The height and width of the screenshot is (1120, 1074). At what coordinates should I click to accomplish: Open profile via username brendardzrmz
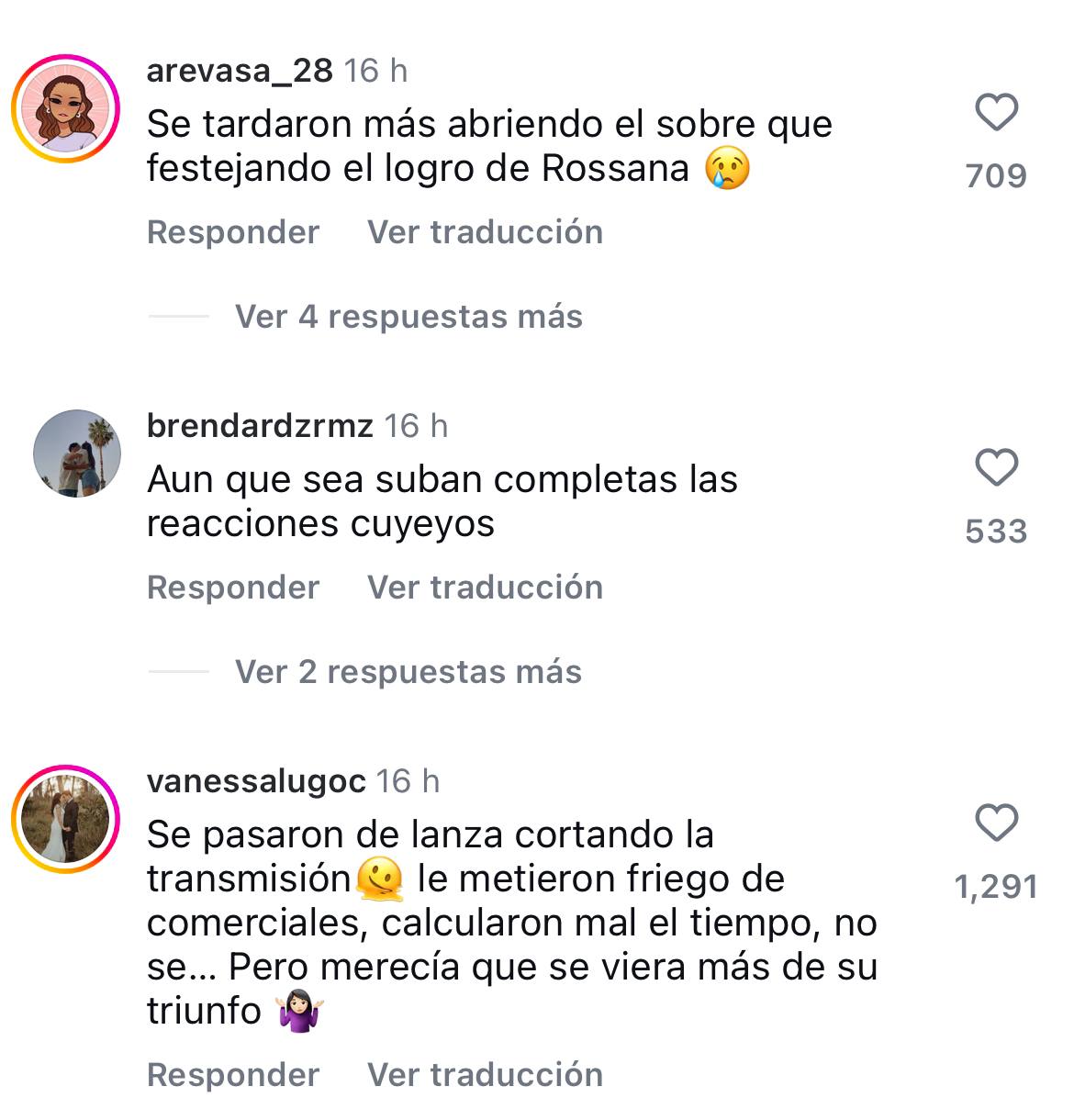coord(260,426)
